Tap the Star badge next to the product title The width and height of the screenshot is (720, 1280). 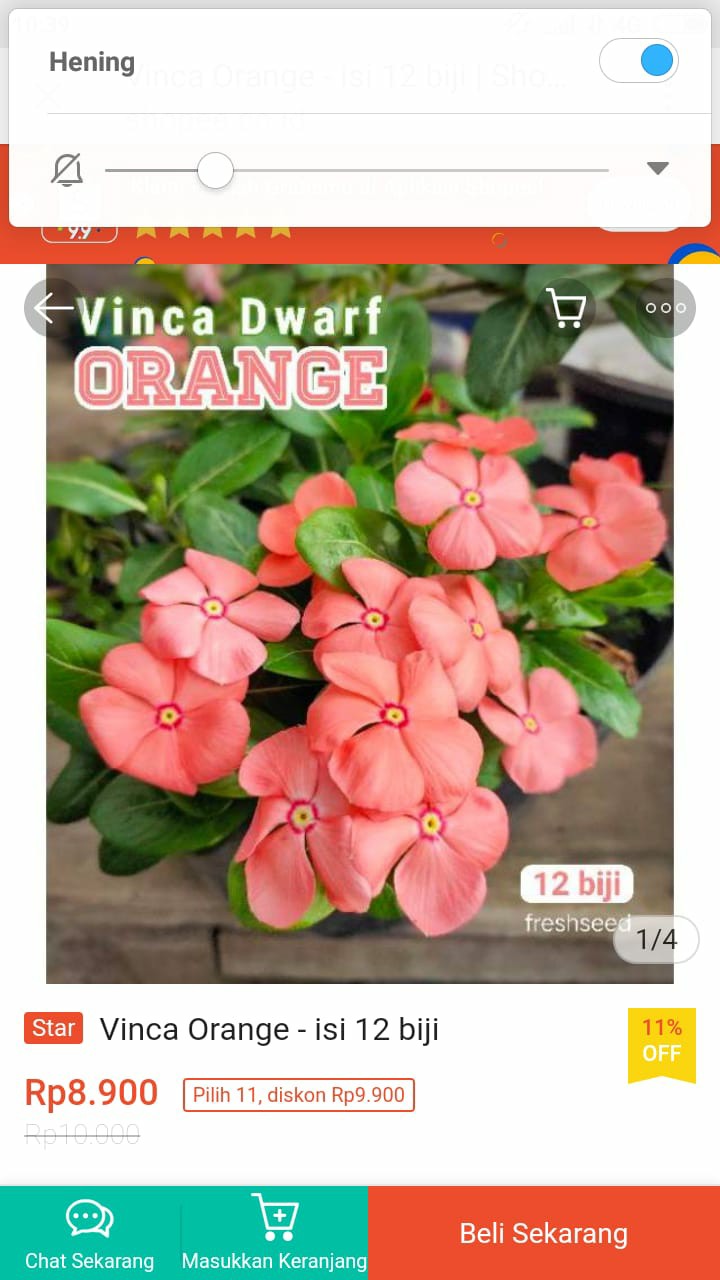(53, 1028)
